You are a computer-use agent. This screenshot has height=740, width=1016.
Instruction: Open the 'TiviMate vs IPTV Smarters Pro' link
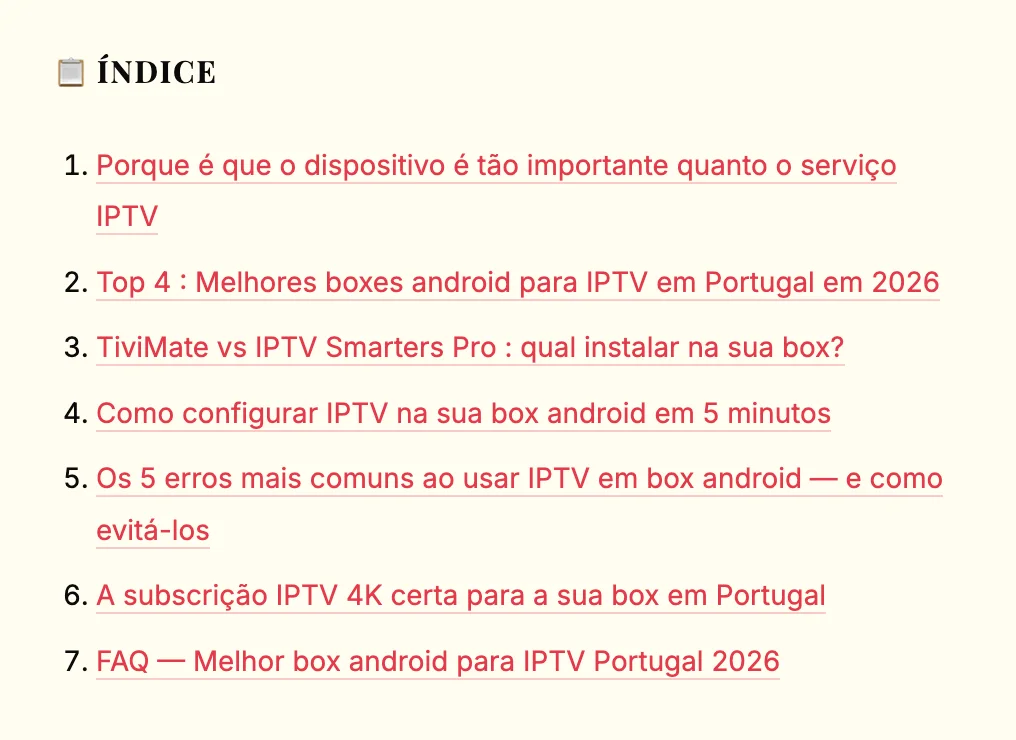tap(470, 348)
